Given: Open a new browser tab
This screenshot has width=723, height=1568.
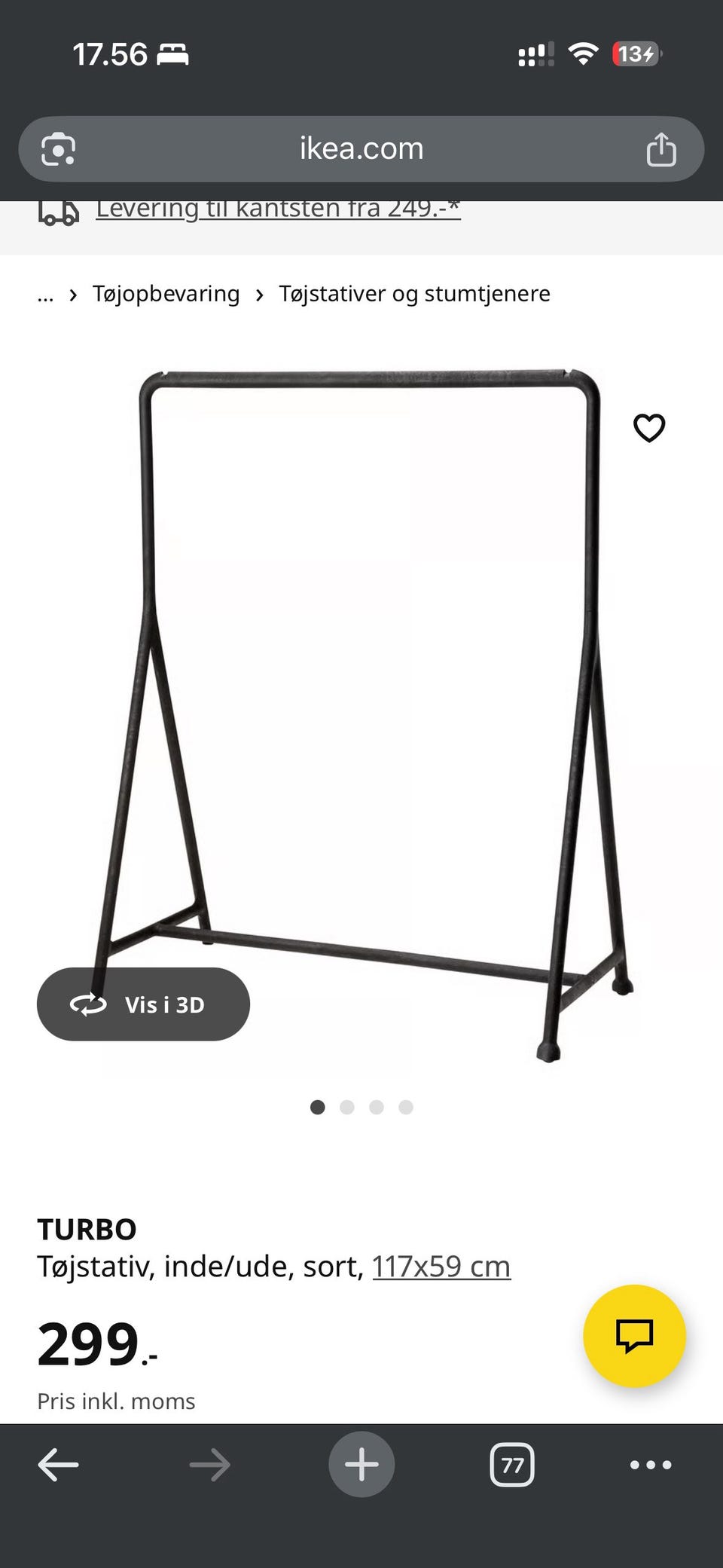Looking at the screenshot, I should click(361, 1465).
